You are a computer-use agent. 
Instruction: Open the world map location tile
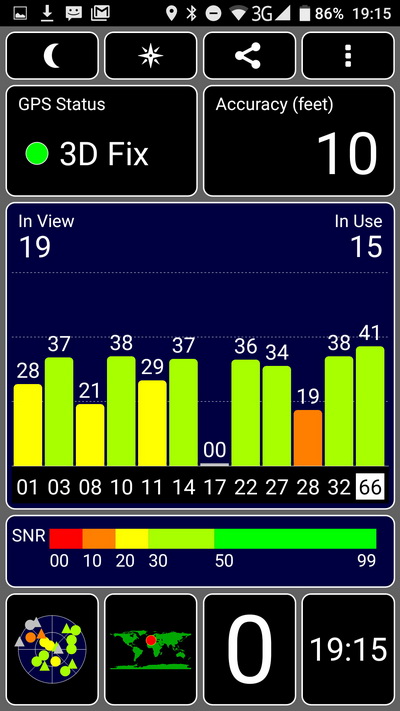pos(151,649)
